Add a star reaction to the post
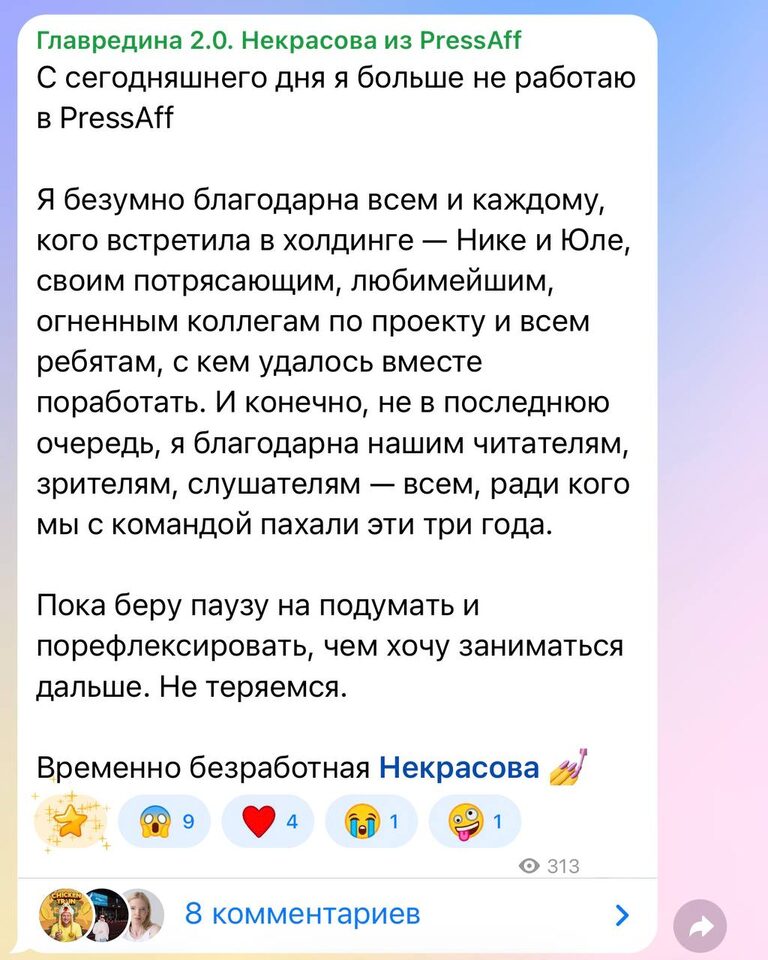The height and width of the screenshot is (960, 768). (x=71, y=822)
